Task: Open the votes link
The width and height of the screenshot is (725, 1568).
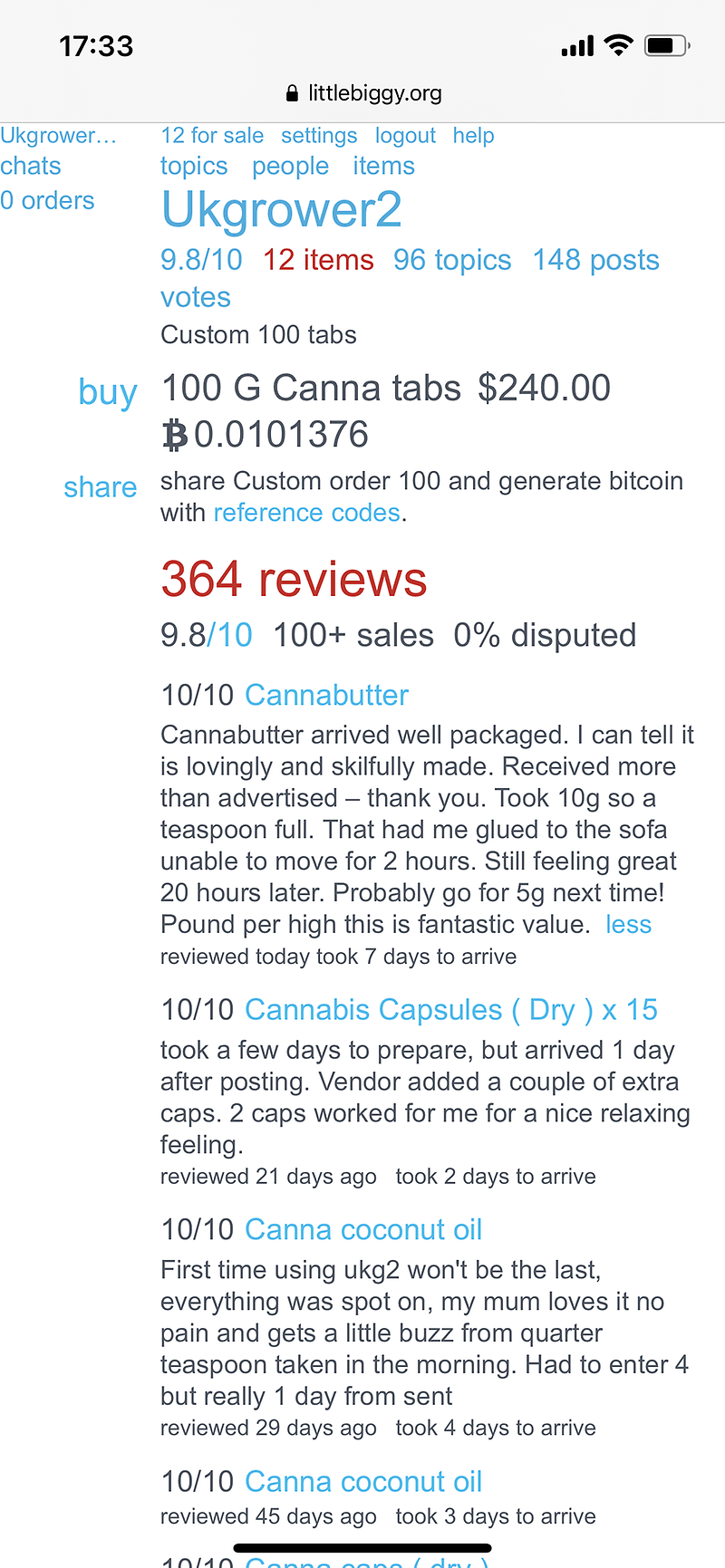Action: [x=196, y=298]
